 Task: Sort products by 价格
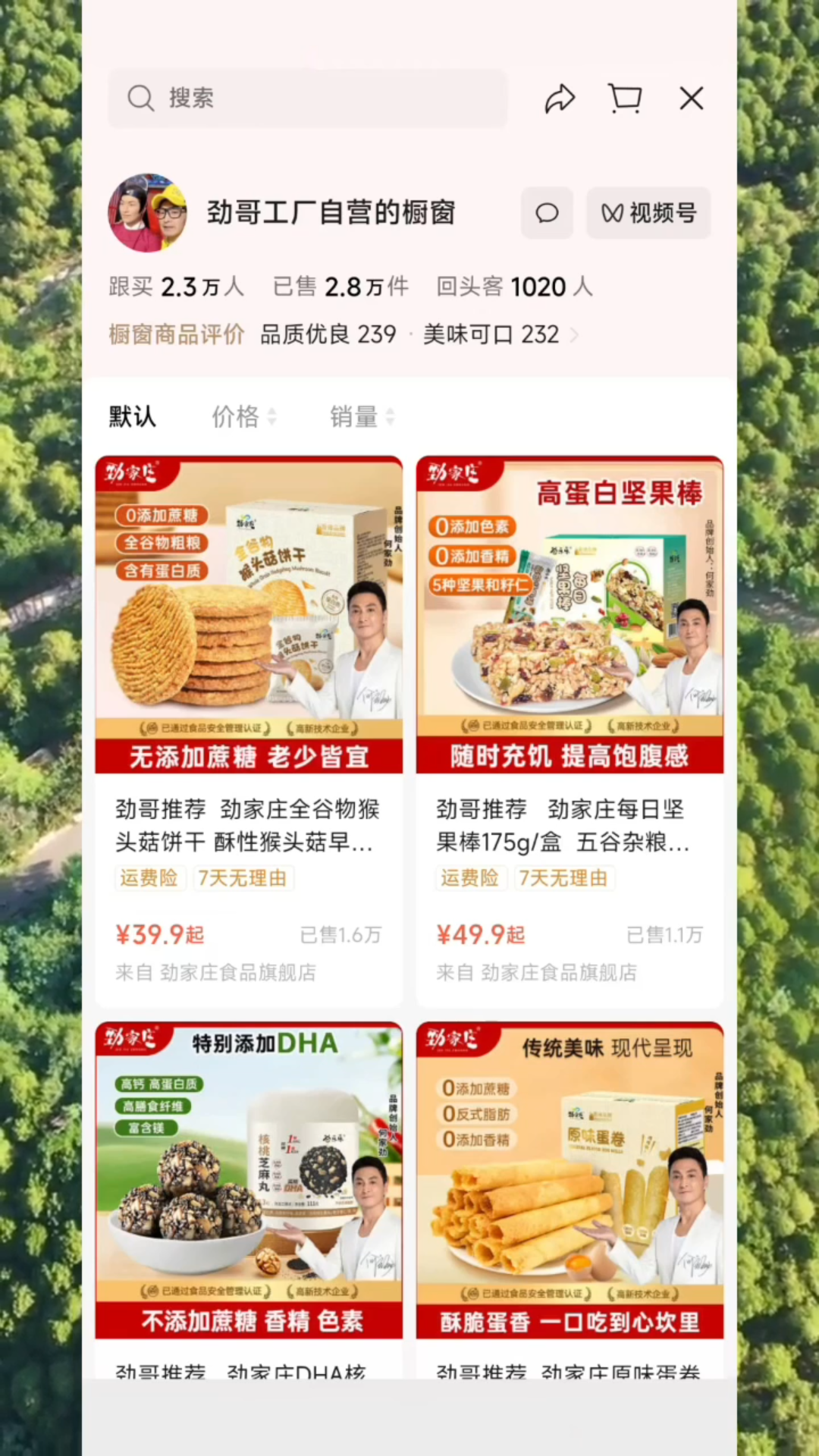pos(243,416)
